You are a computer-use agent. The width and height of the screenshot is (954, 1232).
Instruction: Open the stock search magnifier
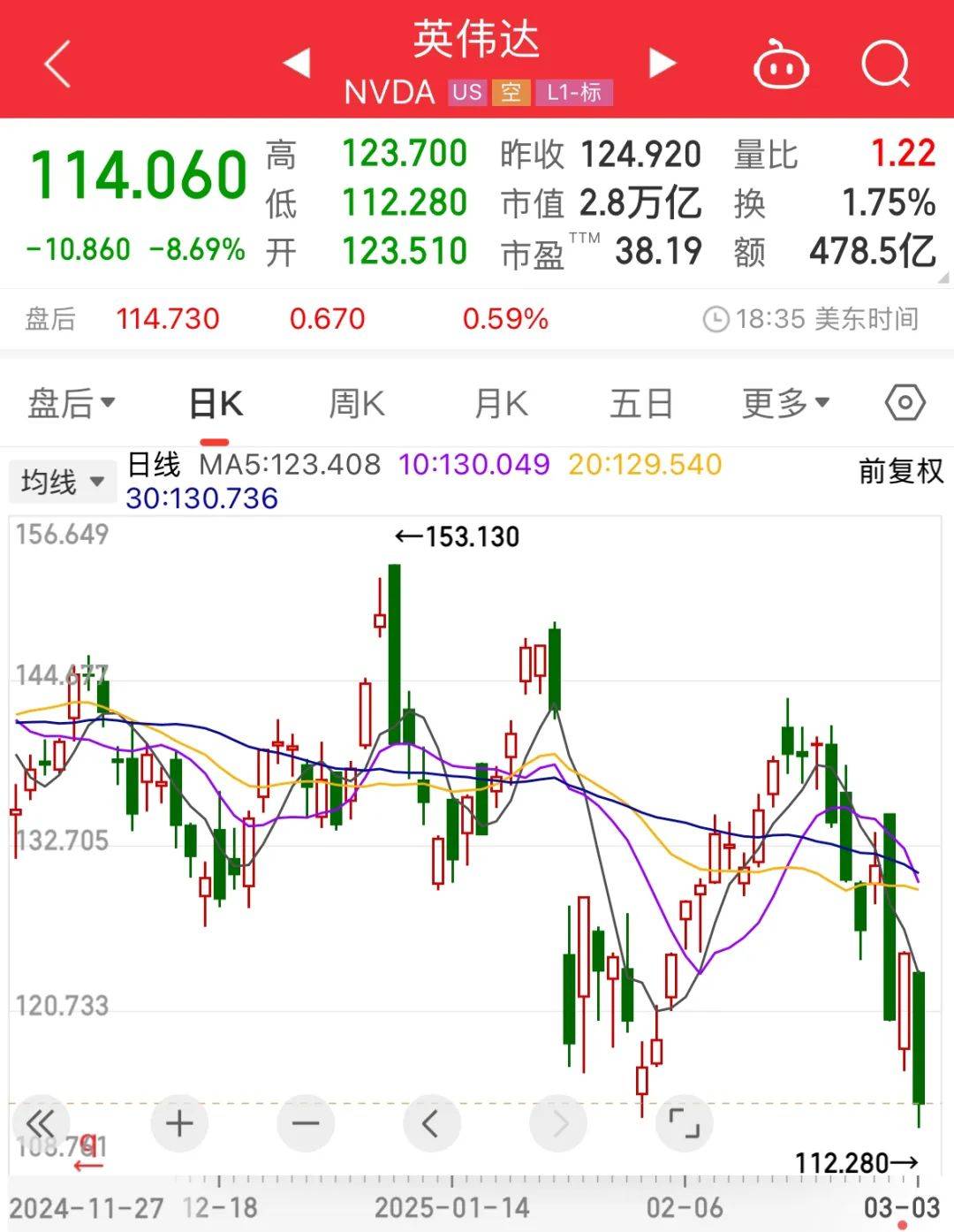[x=886, y=64]
